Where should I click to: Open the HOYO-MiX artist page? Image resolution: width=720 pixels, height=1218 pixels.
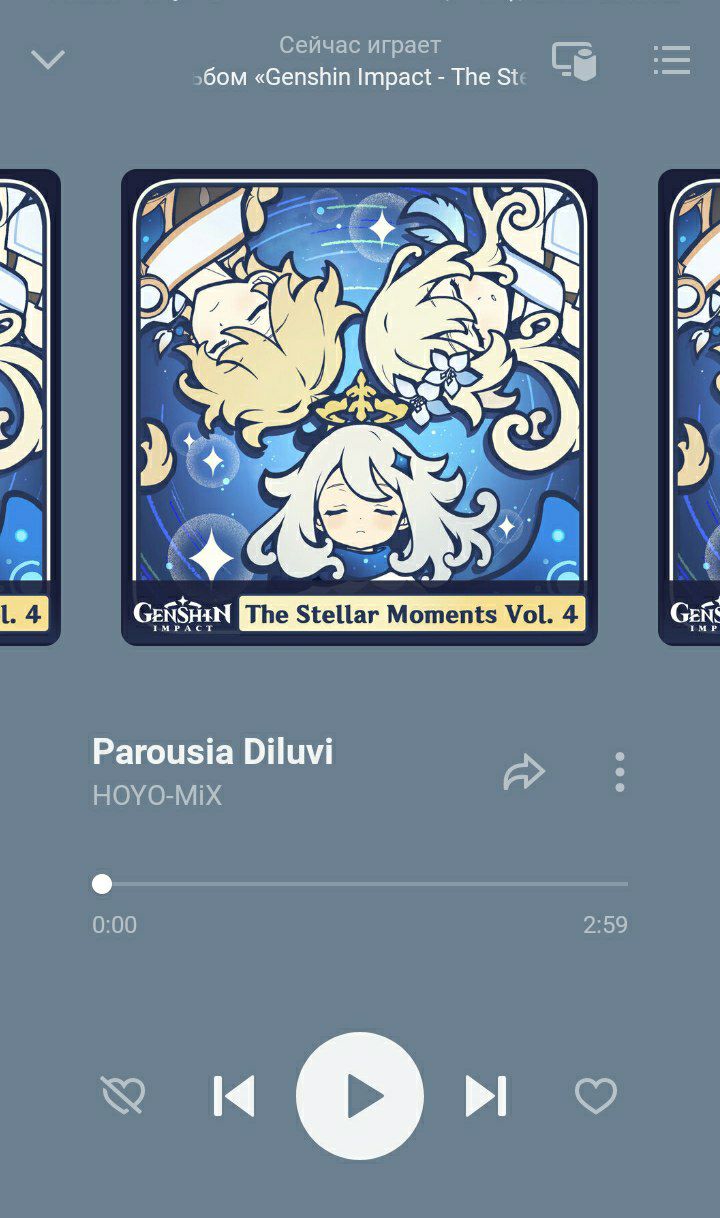pyautogui.click(x=157, y=796)
